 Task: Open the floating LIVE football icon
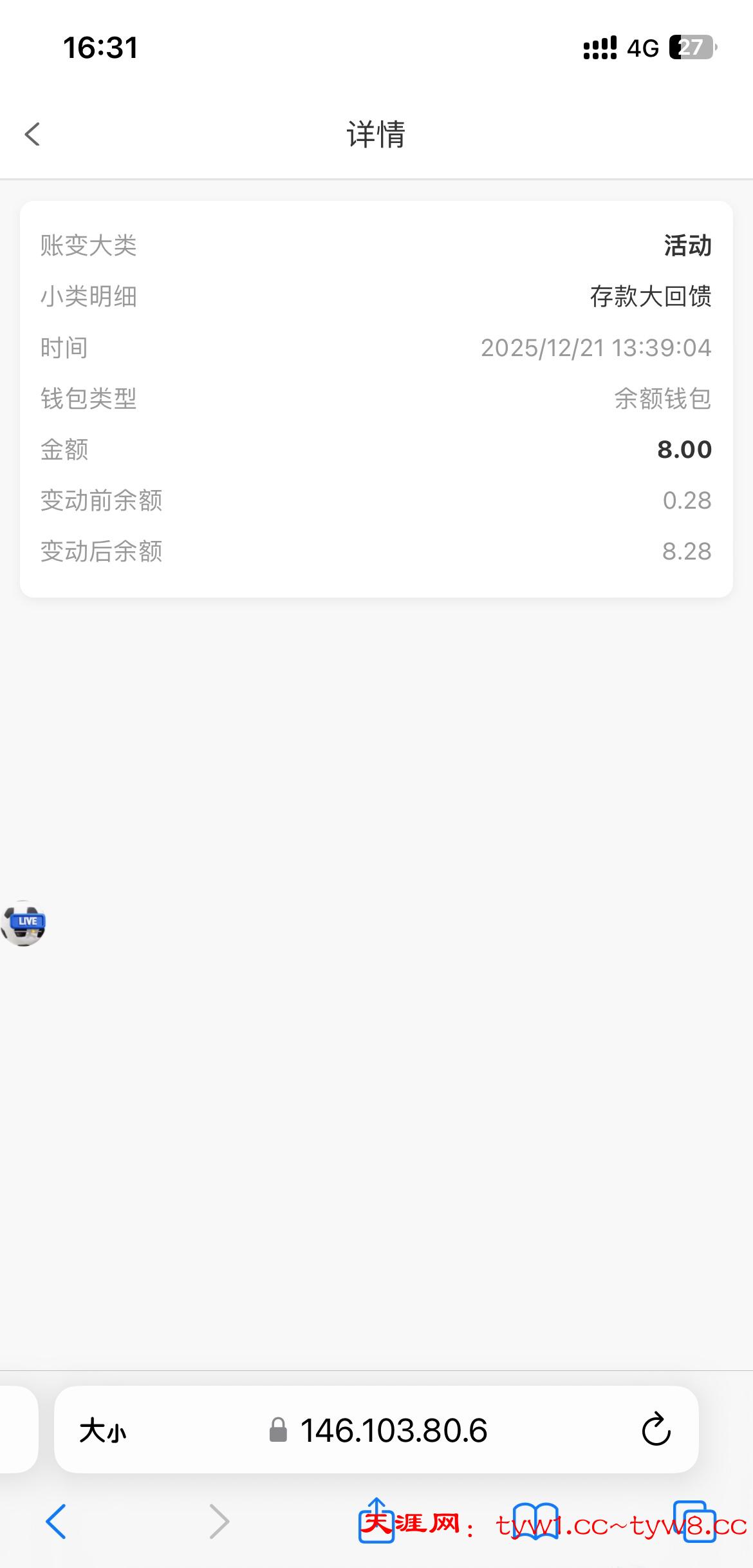pos(24,923)
